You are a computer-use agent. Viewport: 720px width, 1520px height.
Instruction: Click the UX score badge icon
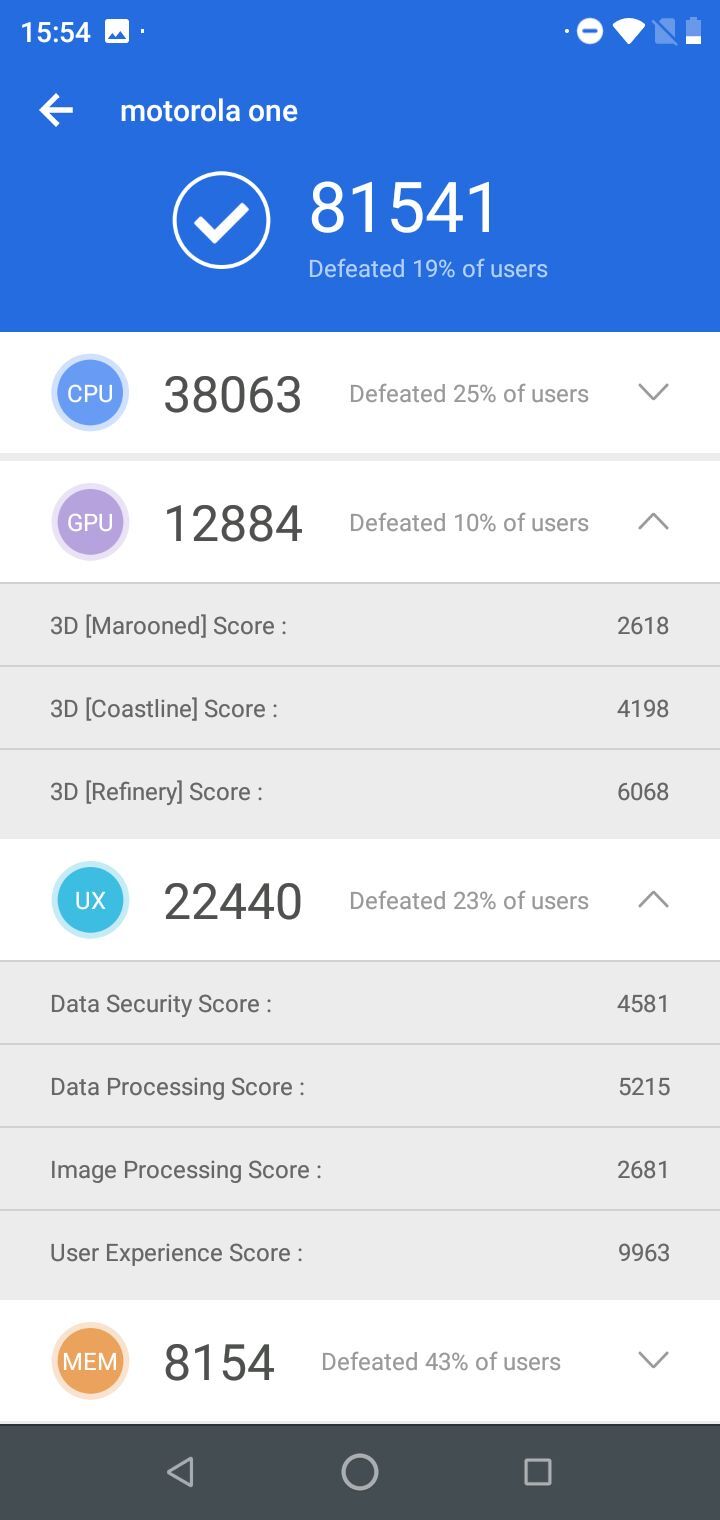(90, 899)
